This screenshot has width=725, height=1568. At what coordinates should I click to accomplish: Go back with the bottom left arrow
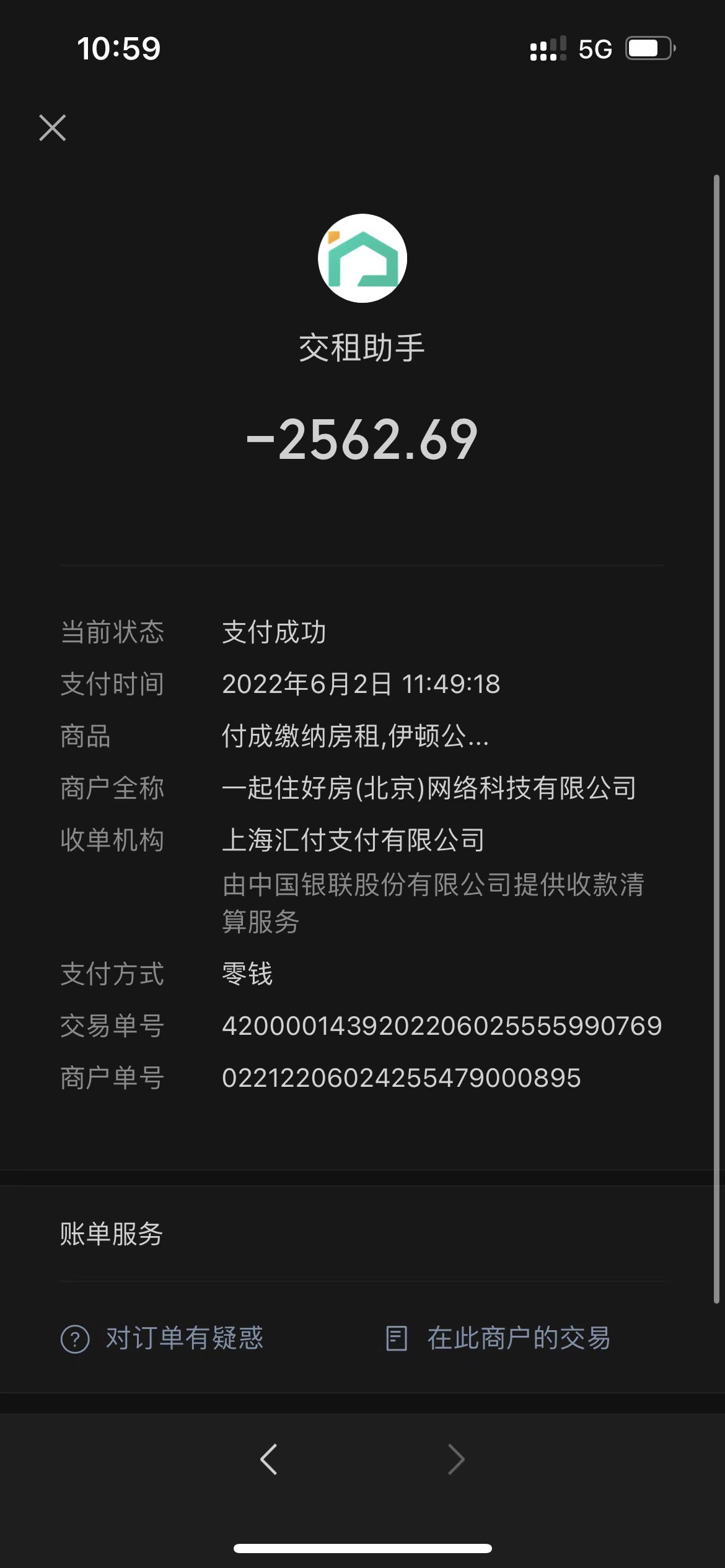point(269,1460)
